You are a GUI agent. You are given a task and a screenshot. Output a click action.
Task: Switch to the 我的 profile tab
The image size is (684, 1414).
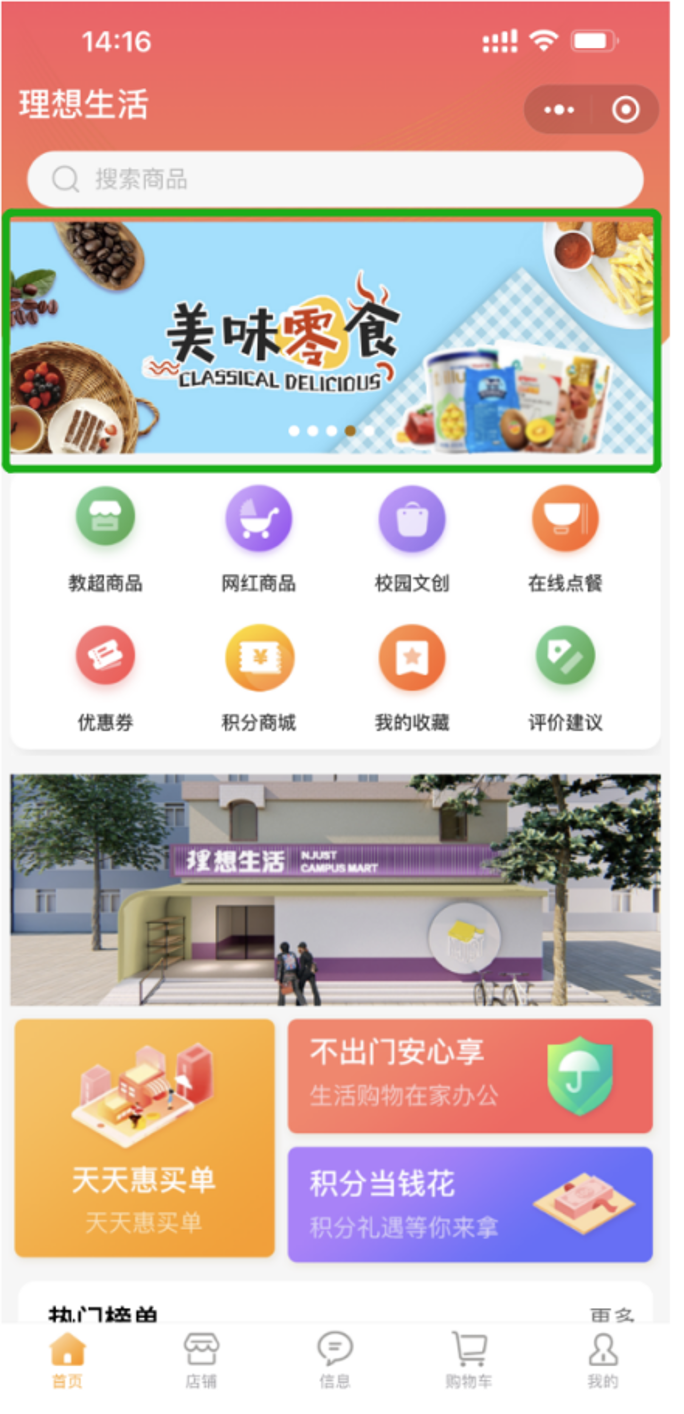[602, 1360]
